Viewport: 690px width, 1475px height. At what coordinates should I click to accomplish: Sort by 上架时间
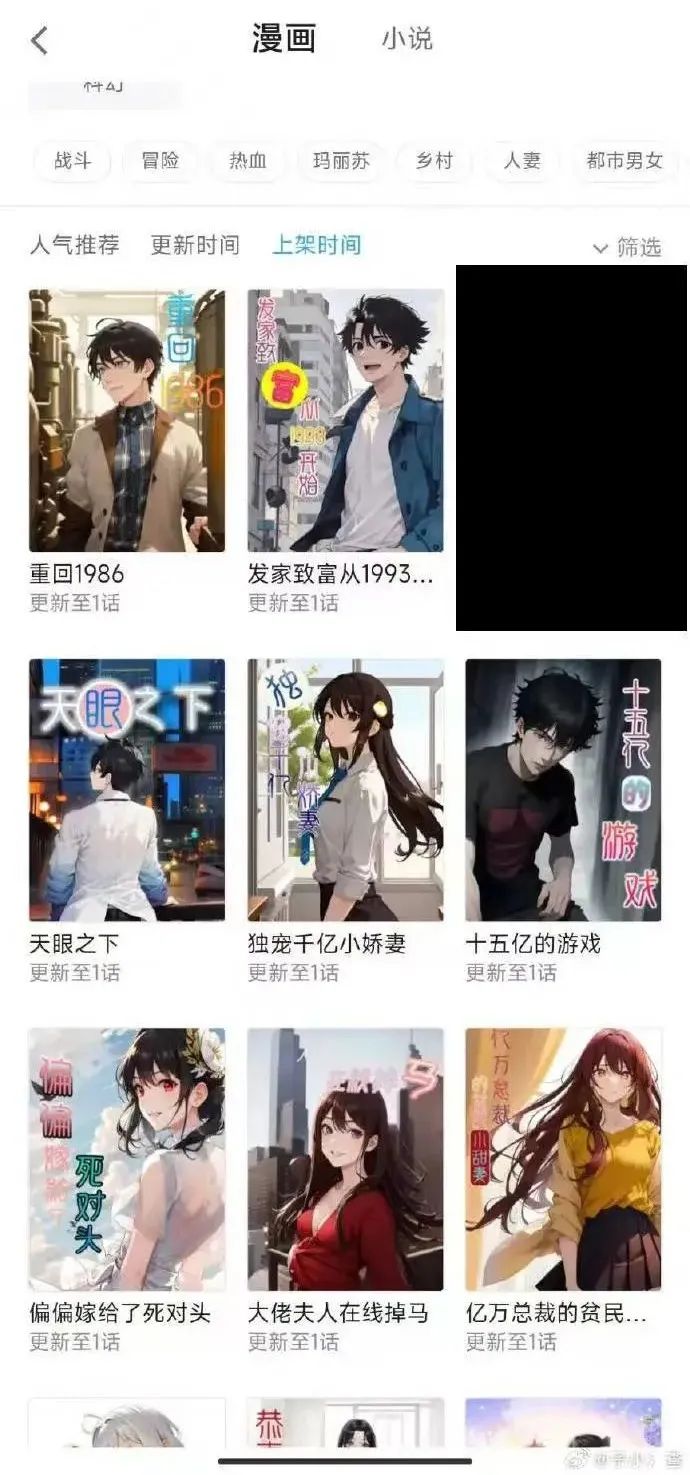click(317, 245)
